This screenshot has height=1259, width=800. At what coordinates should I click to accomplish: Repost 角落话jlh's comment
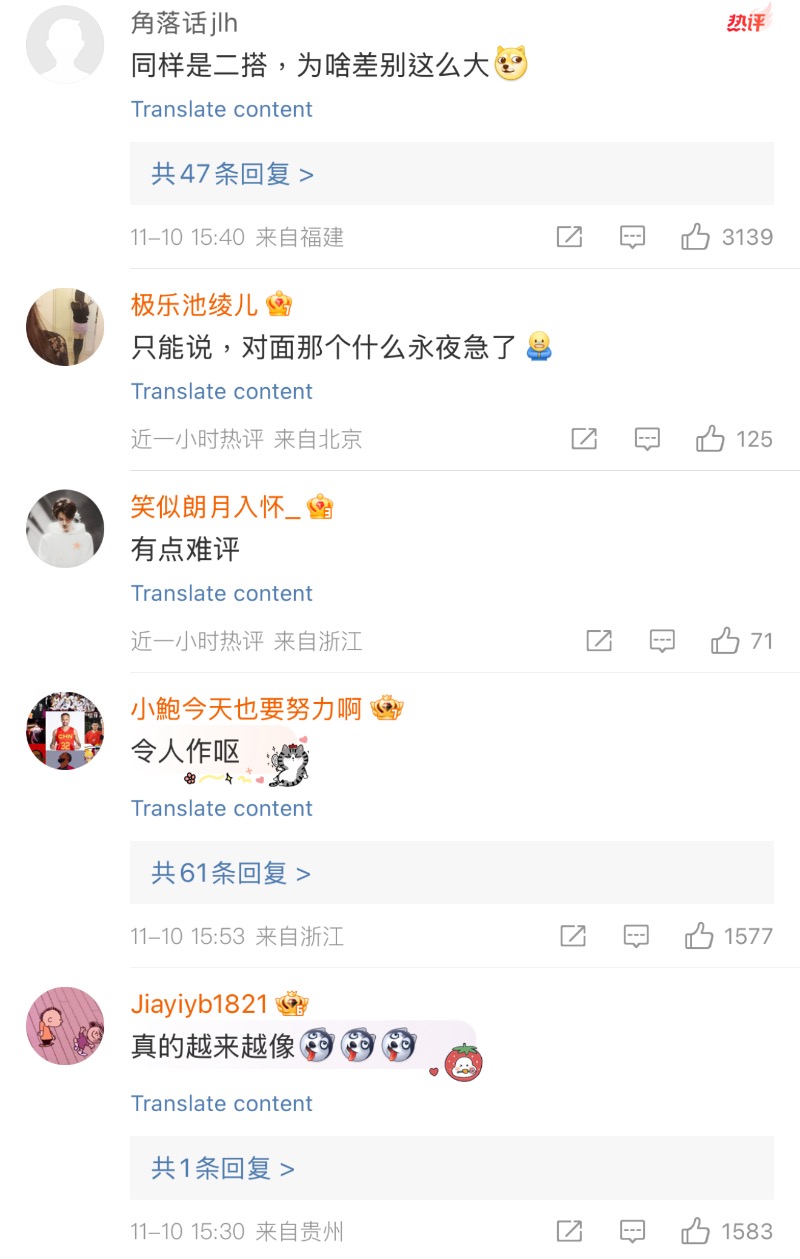[x=569, y=237]
